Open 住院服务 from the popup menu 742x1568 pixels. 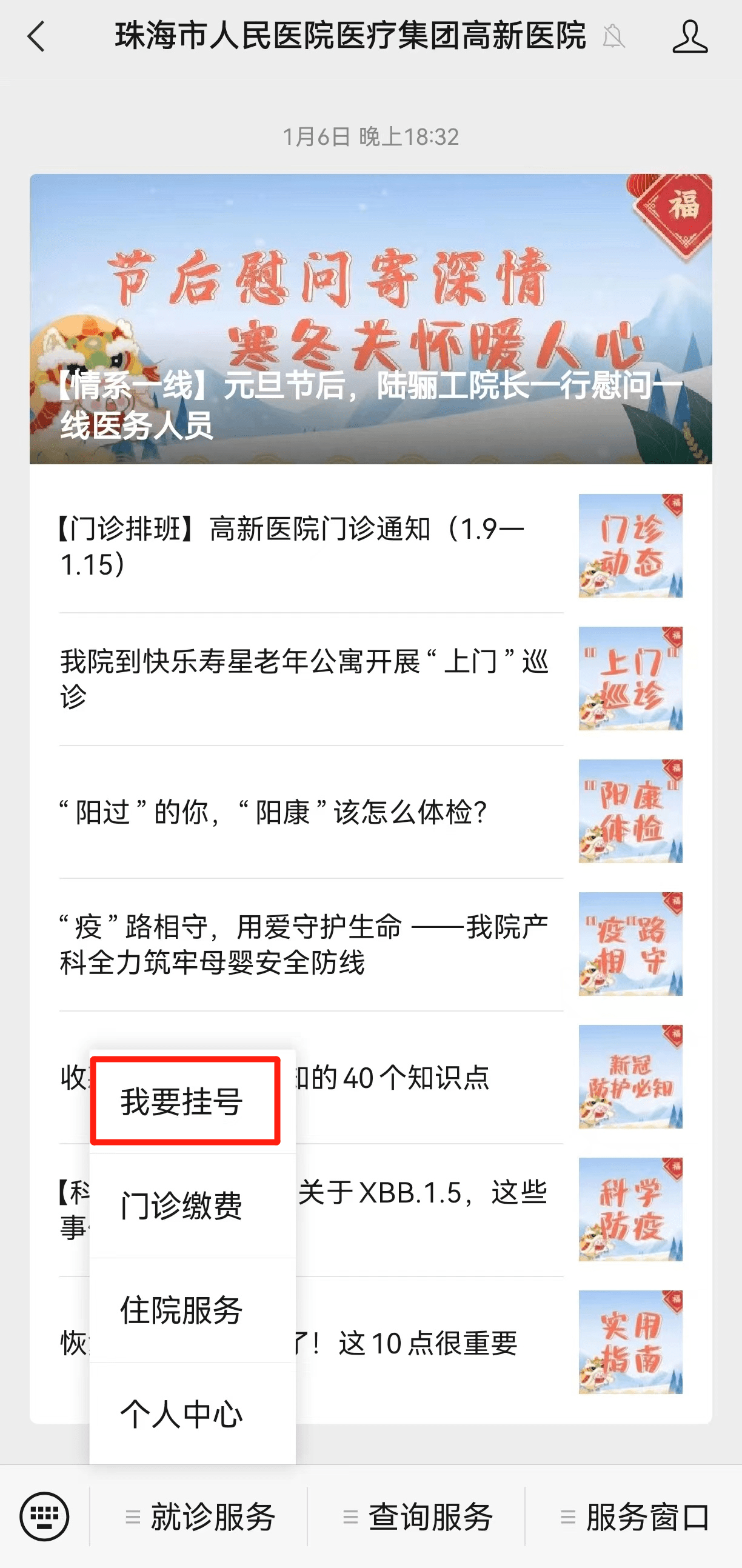(192, 1310)
